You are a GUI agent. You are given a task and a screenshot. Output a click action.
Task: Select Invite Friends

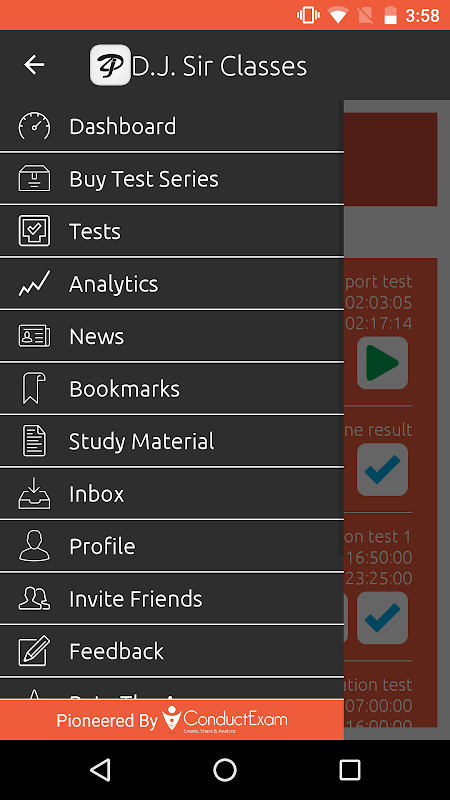coord(171,599)
